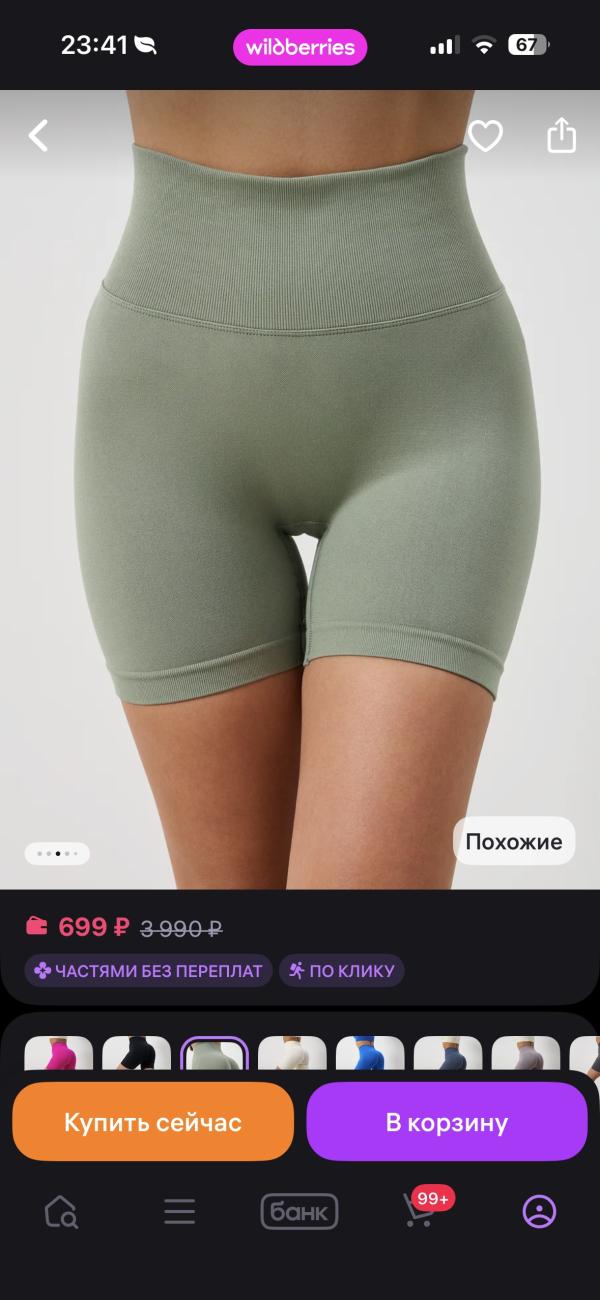Open the ПО КЛИКУ chip
This screenshot has height=1300, width=600.
[x=342, y=970]
